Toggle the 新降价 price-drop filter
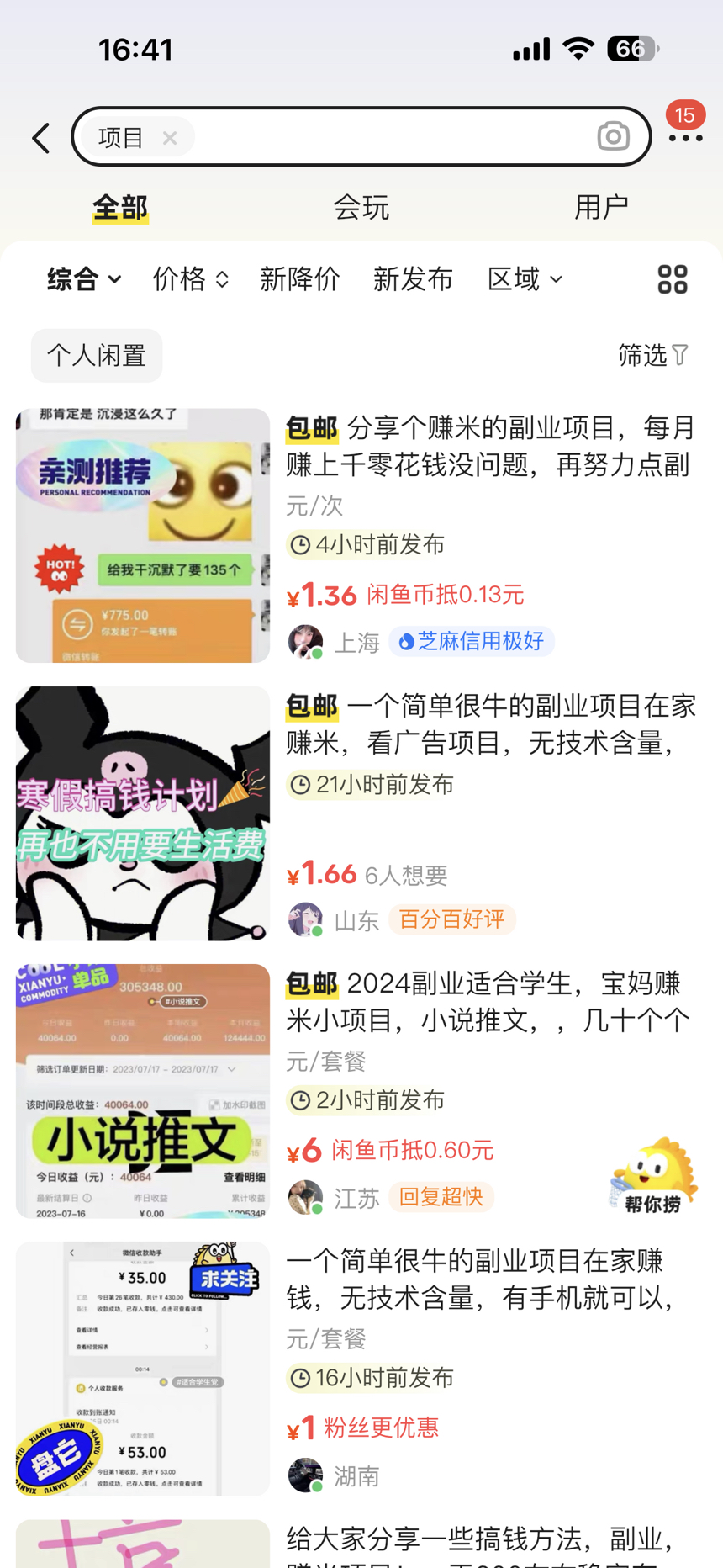Screen dimensions: 723x1568 coord(300,278)
